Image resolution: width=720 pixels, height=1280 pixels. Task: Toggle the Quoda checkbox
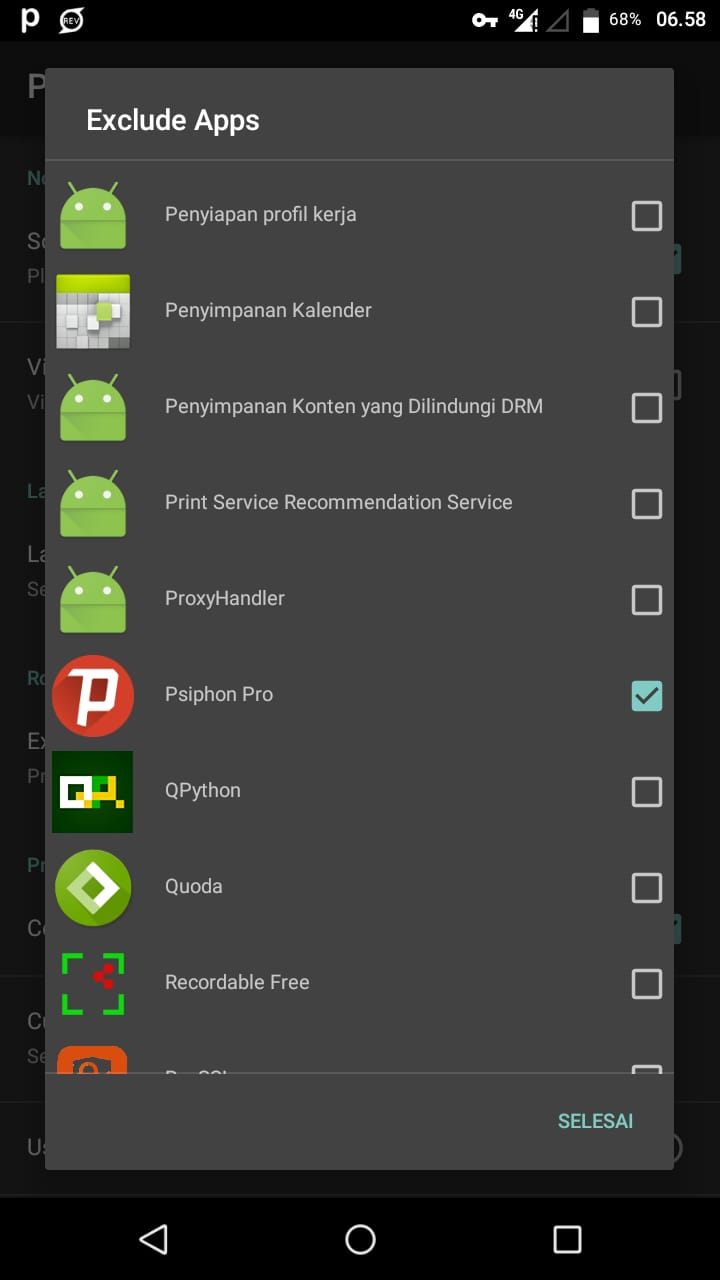tap(646, 888)
